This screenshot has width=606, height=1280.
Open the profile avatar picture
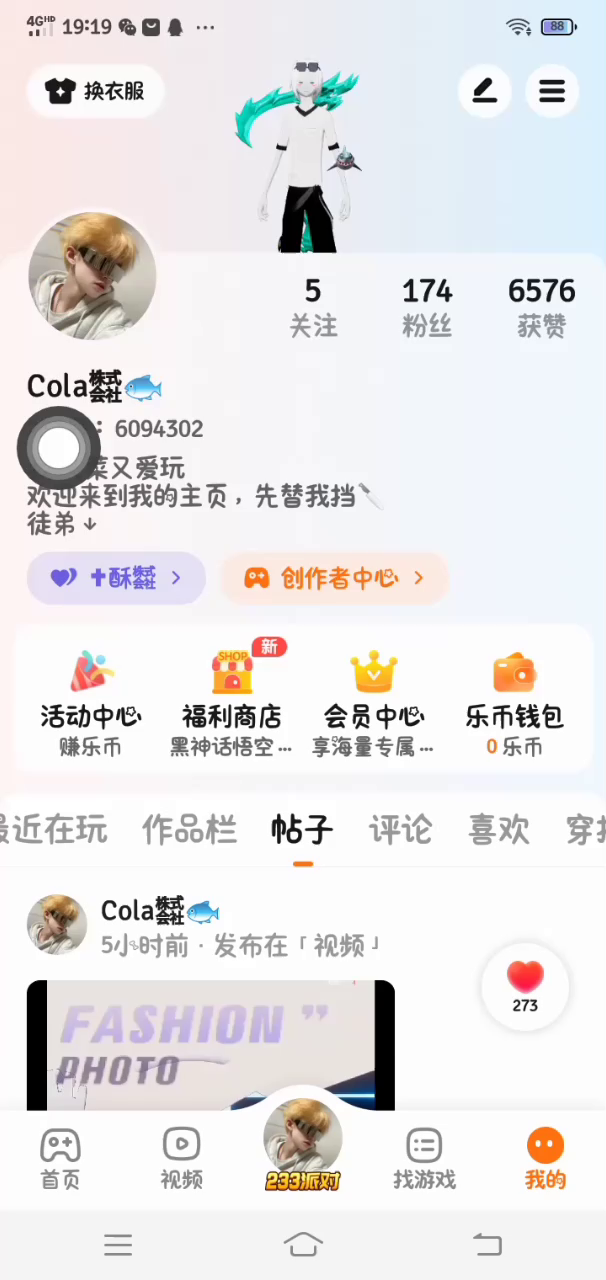coord(92,277)
